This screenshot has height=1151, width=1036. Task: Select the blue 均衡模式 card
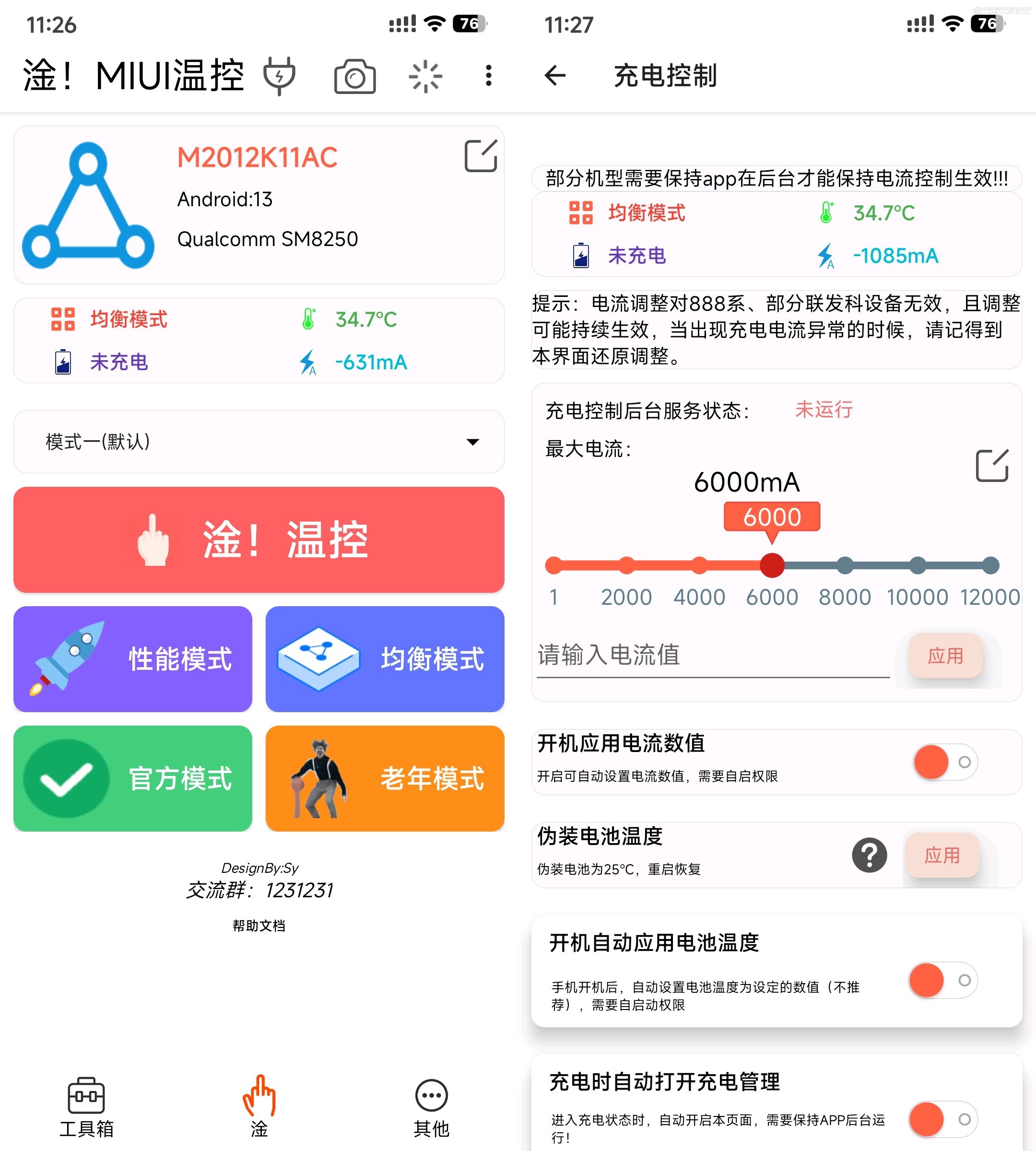385,658
